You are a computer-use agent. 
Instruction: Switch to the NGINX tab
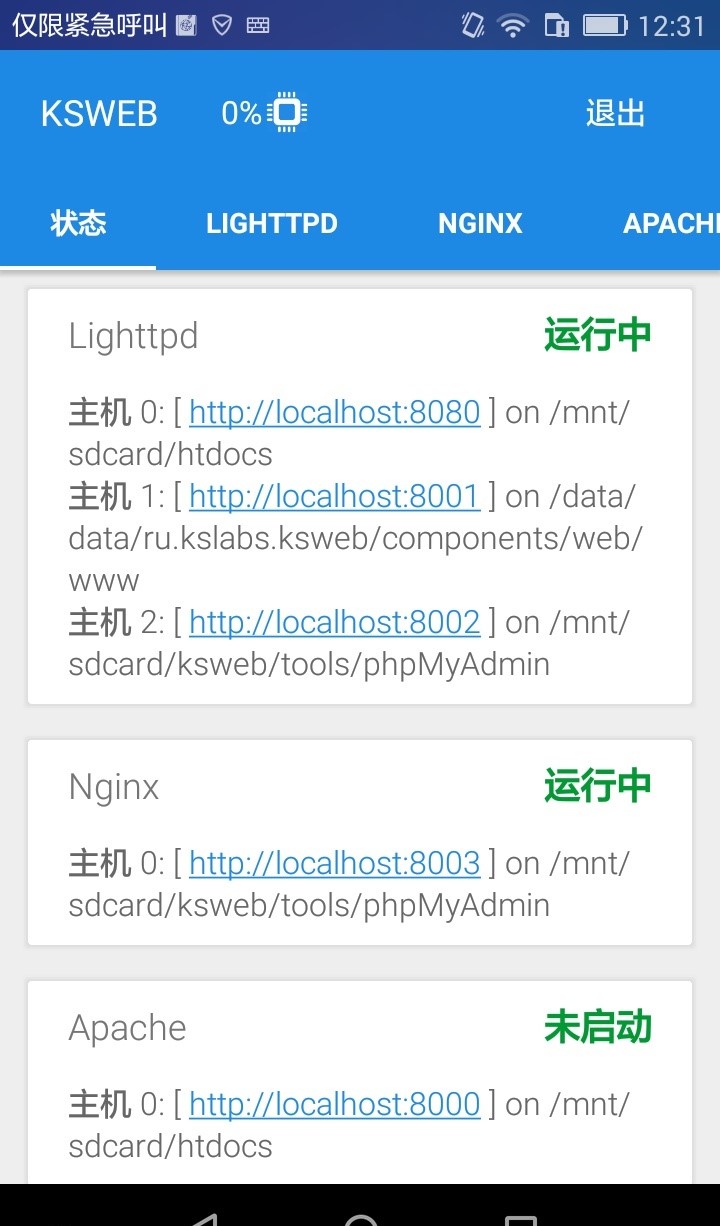(x=480, y=223)
